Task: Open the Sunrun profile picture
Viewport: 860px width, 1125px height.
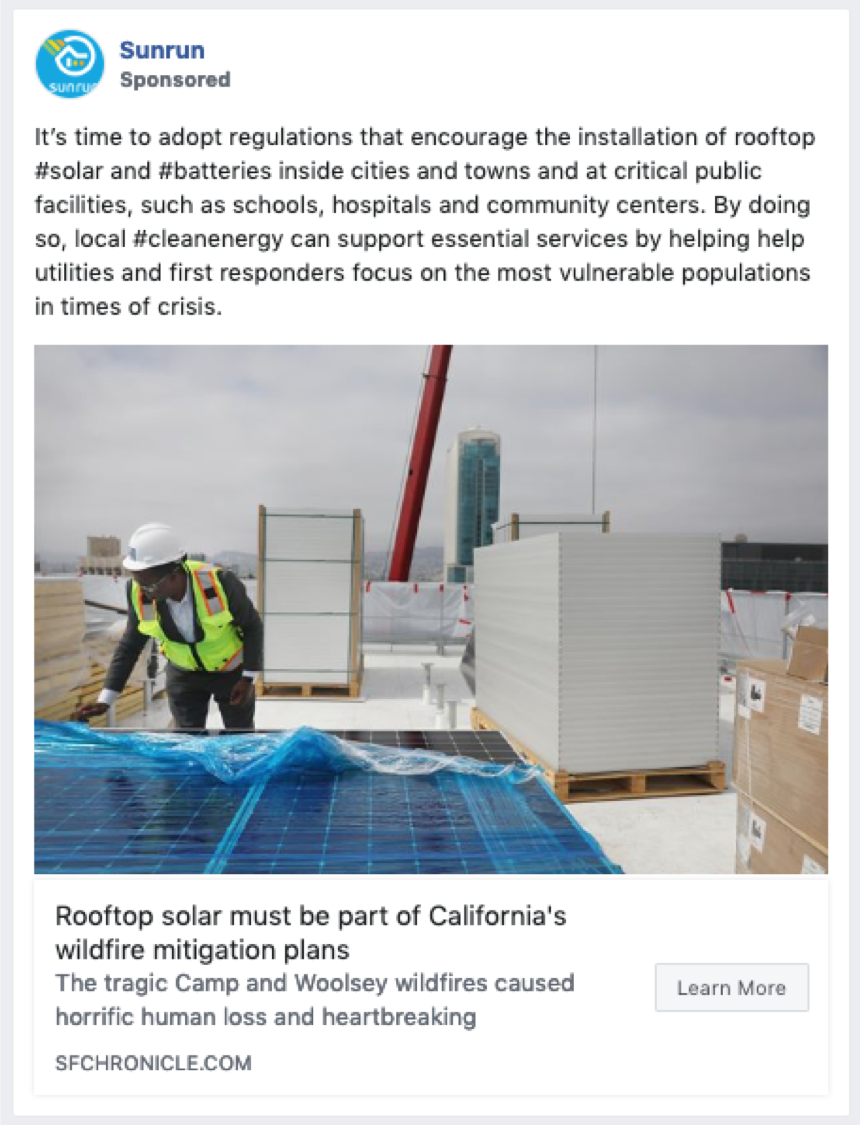Action: click(x=69, y=64)
